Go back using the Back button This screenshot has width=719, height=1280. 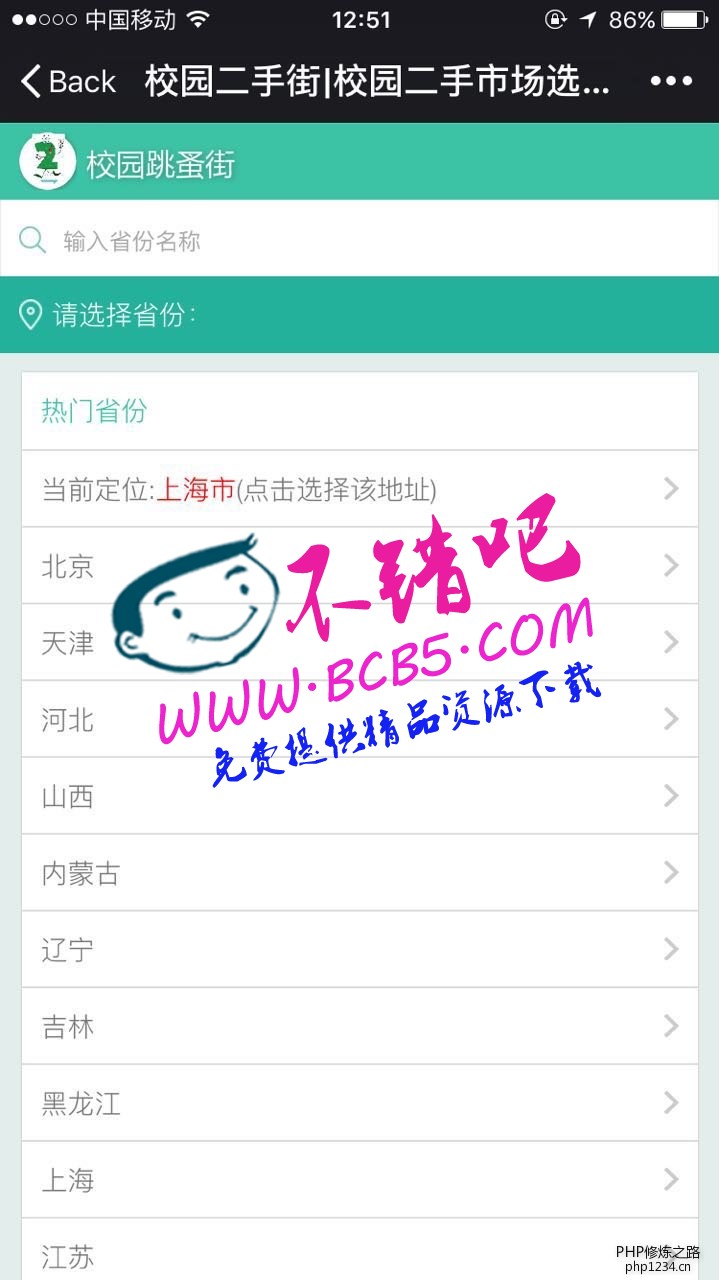[68, 81]
